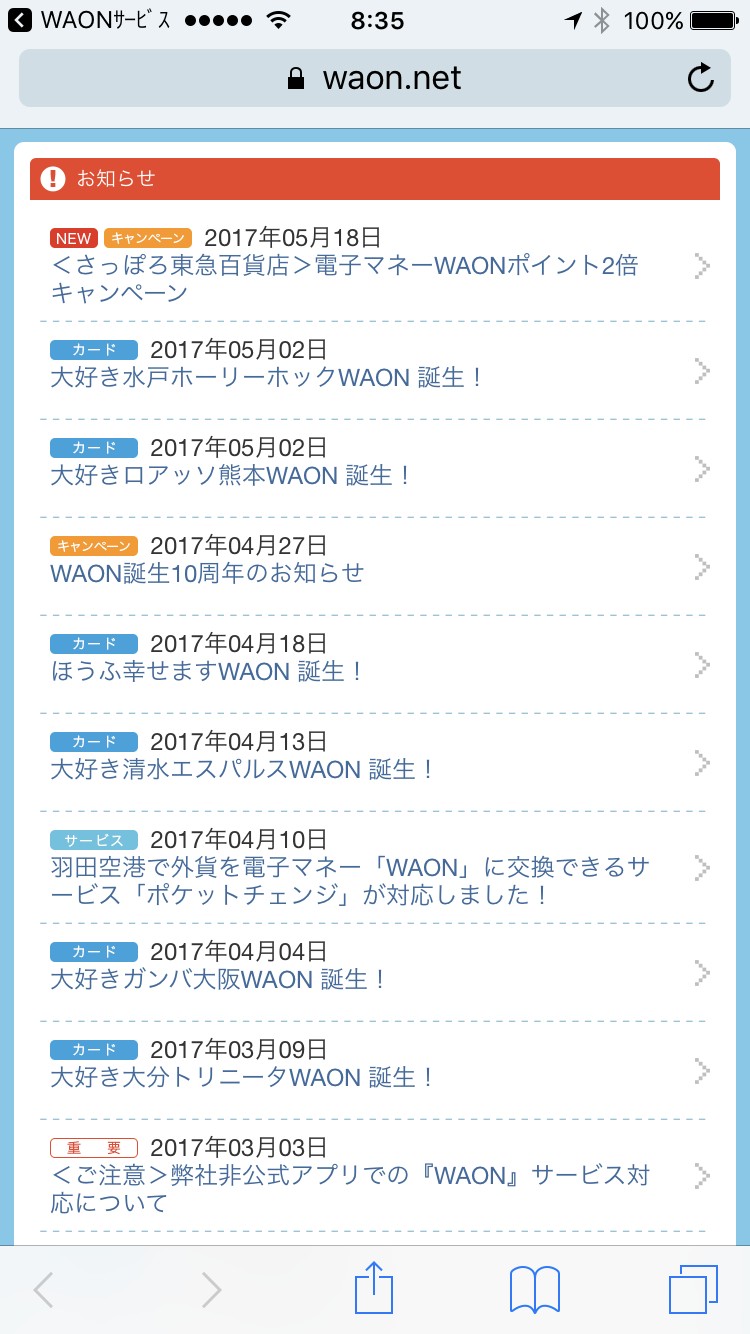Open 大好き清水エスパルスWAON 誕生 notice
750x1334 pixels.
pyautogui.click(x=243, y=770)
